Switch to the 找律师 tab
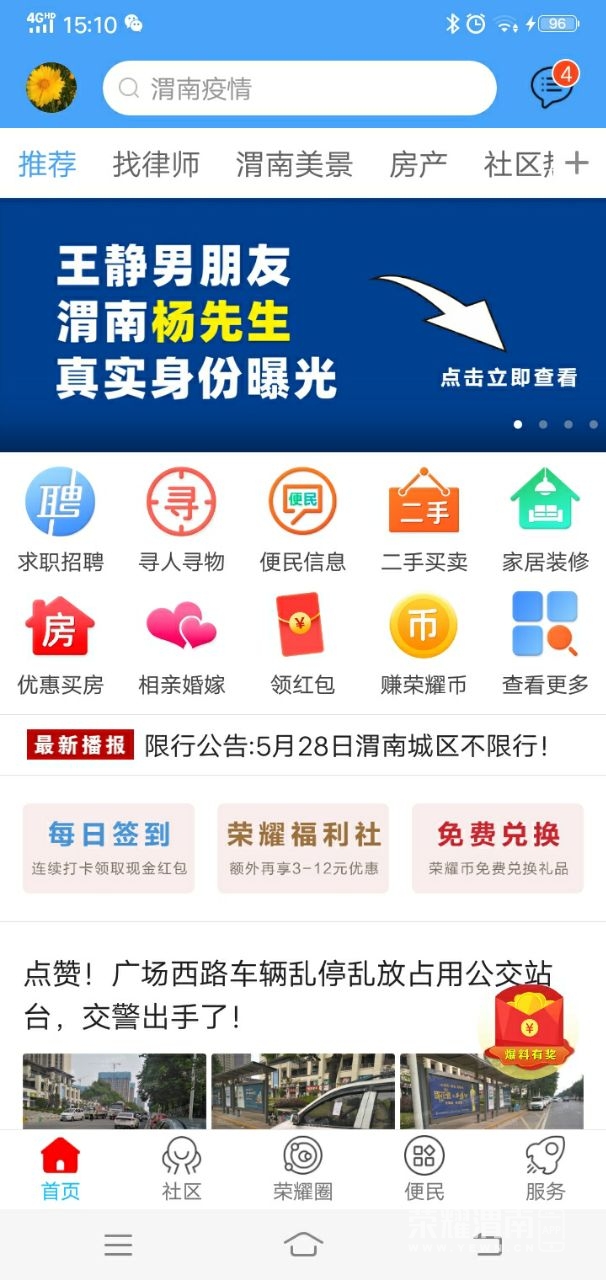This screenshot has height=1280, width=606. click(156, 164)
